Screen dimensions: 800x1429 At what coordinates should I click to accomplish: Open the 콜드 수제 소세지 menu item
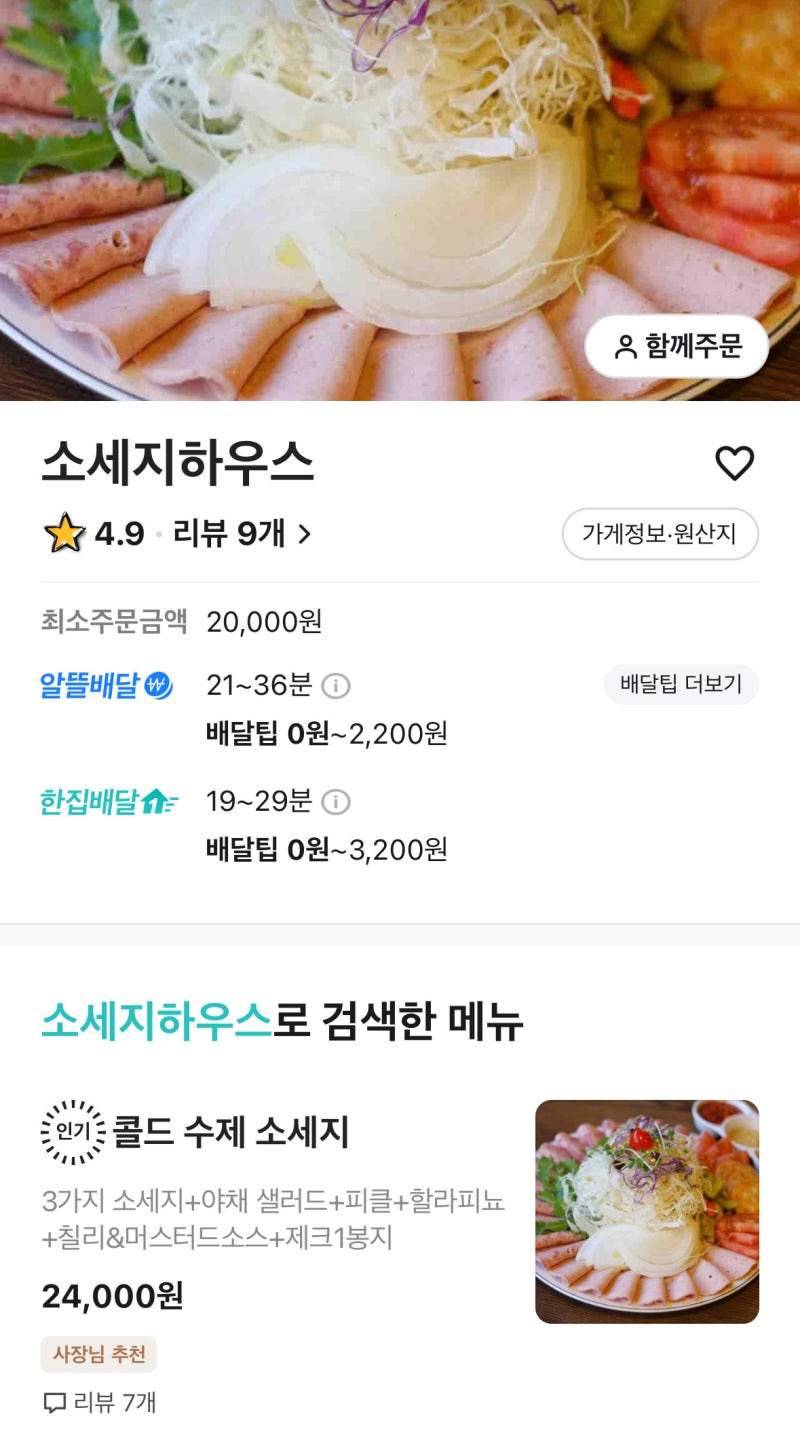tap(230, 1132)
